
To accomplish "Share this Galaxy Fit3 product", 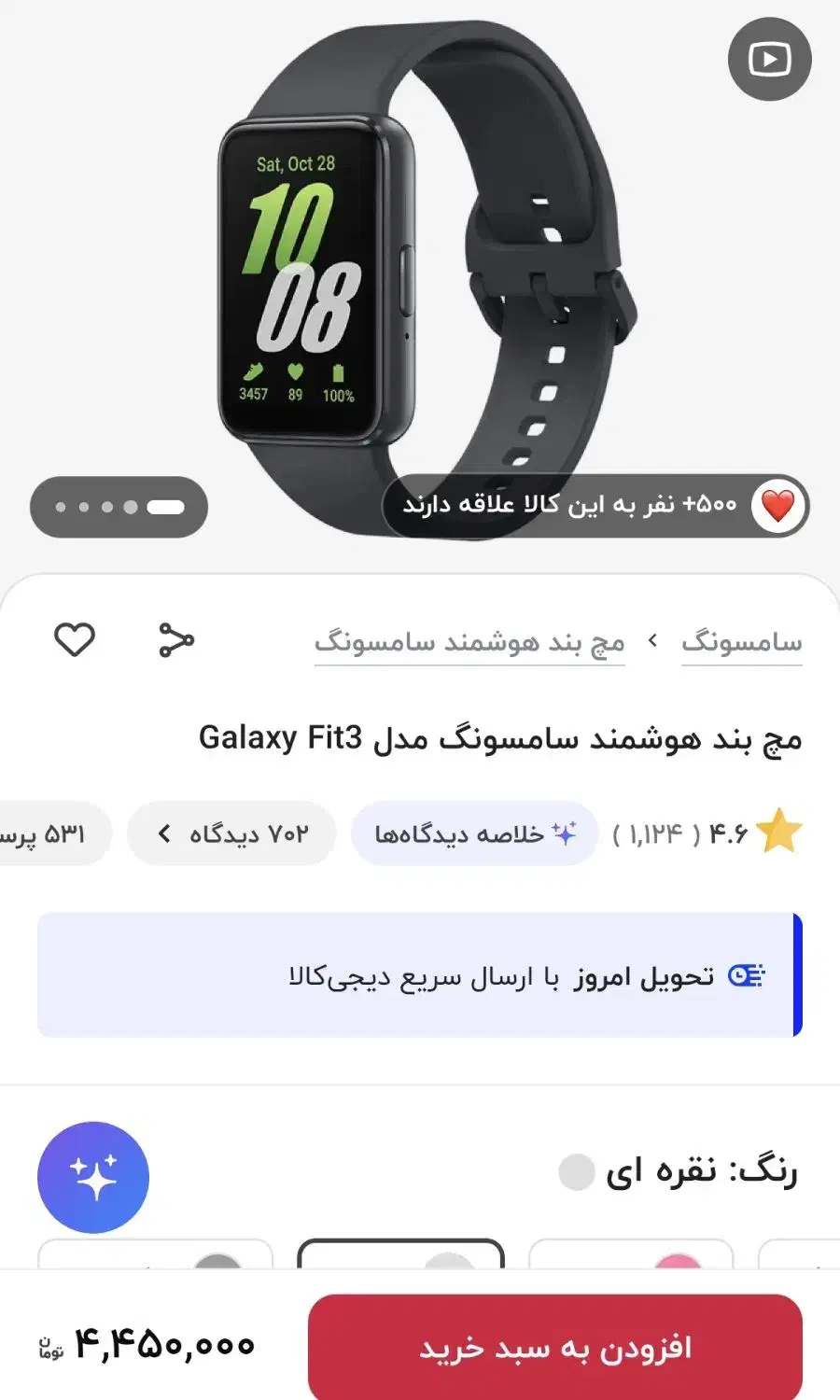I will pyautogui.click(x=175, y=640).
